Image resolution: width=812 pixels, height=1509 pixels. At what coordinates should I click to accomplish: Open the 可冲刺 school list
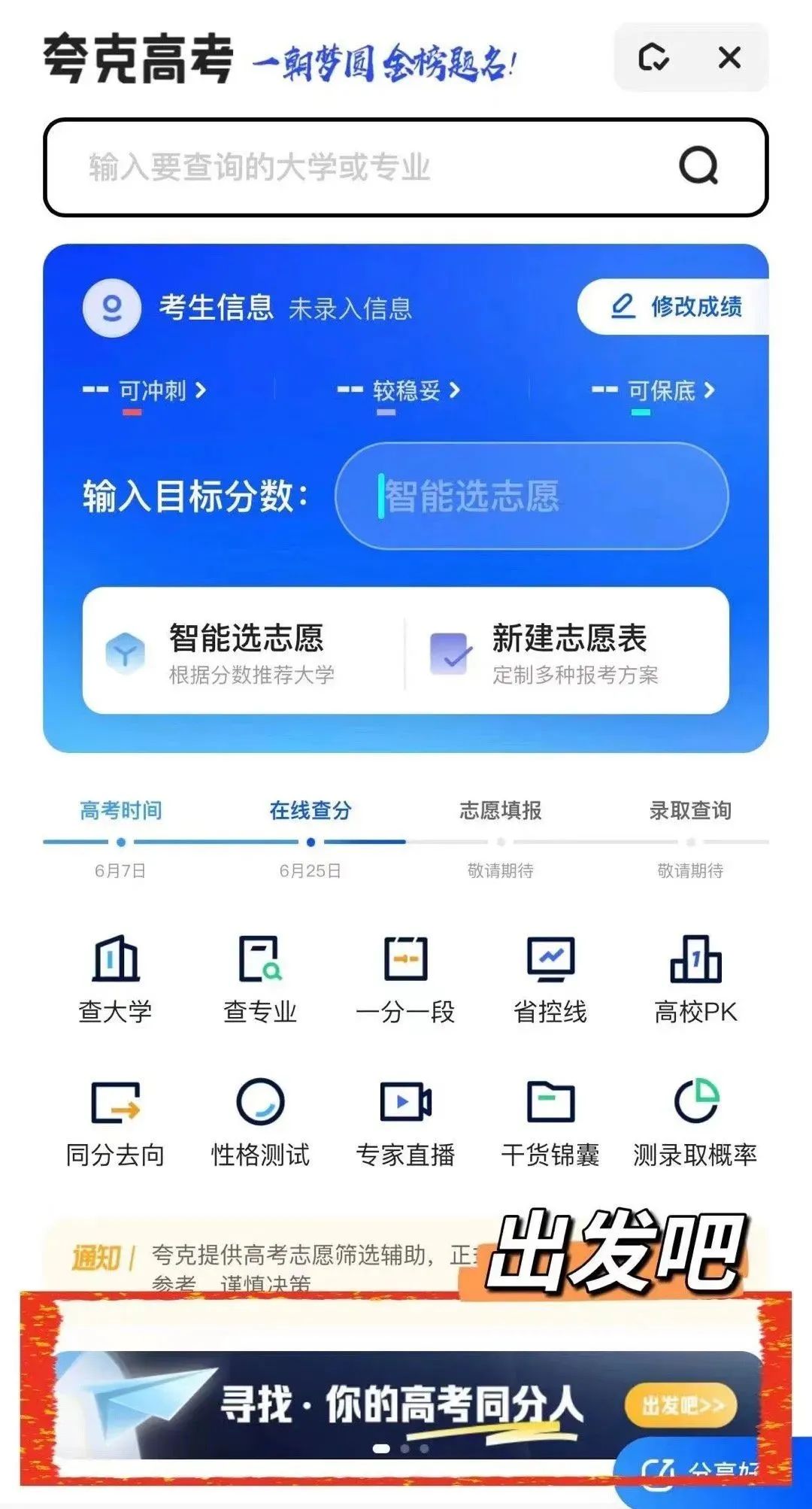click(144, 390)
